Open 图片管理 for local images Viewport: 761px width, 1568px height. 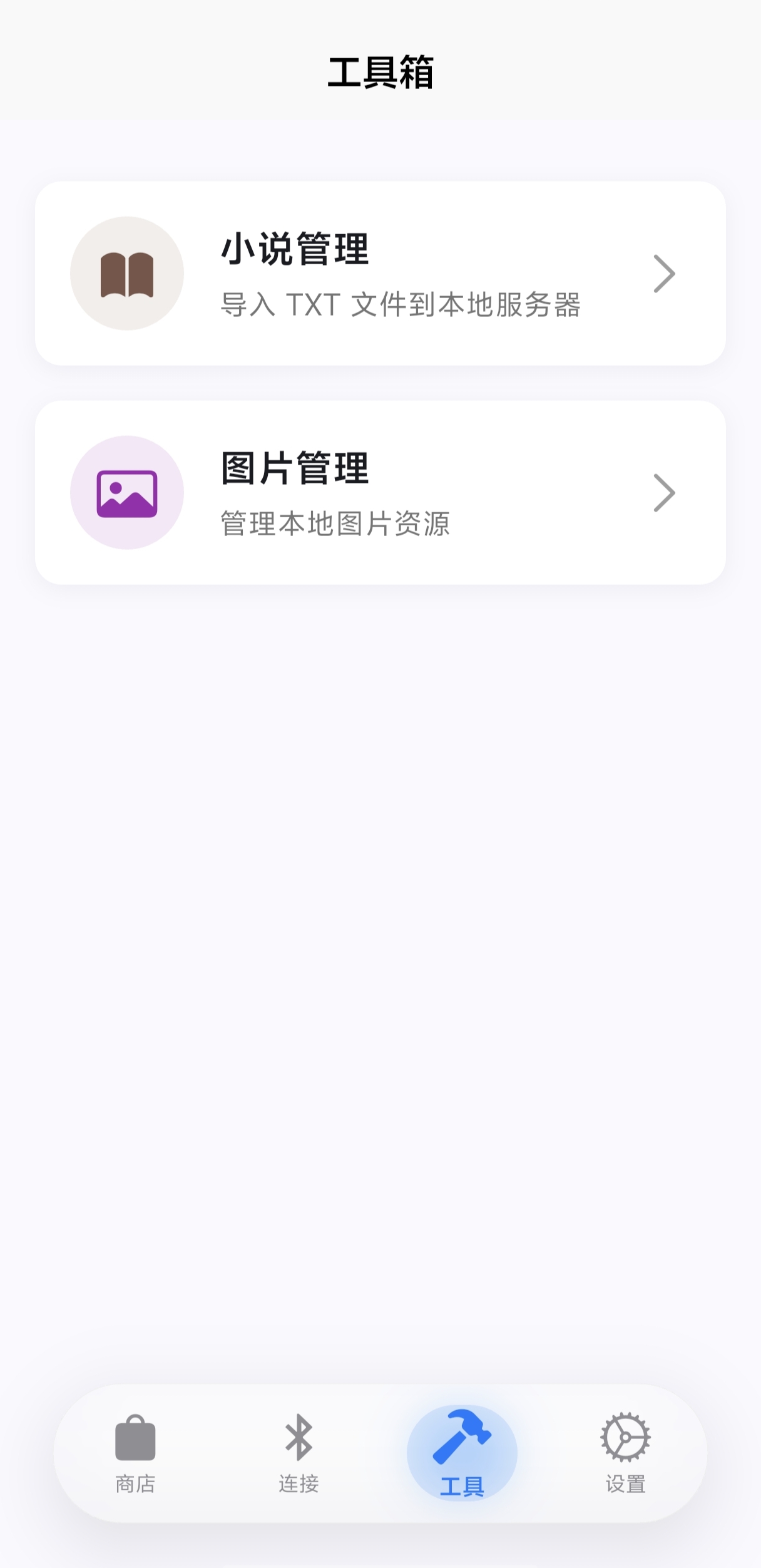[x=380, y=493]
